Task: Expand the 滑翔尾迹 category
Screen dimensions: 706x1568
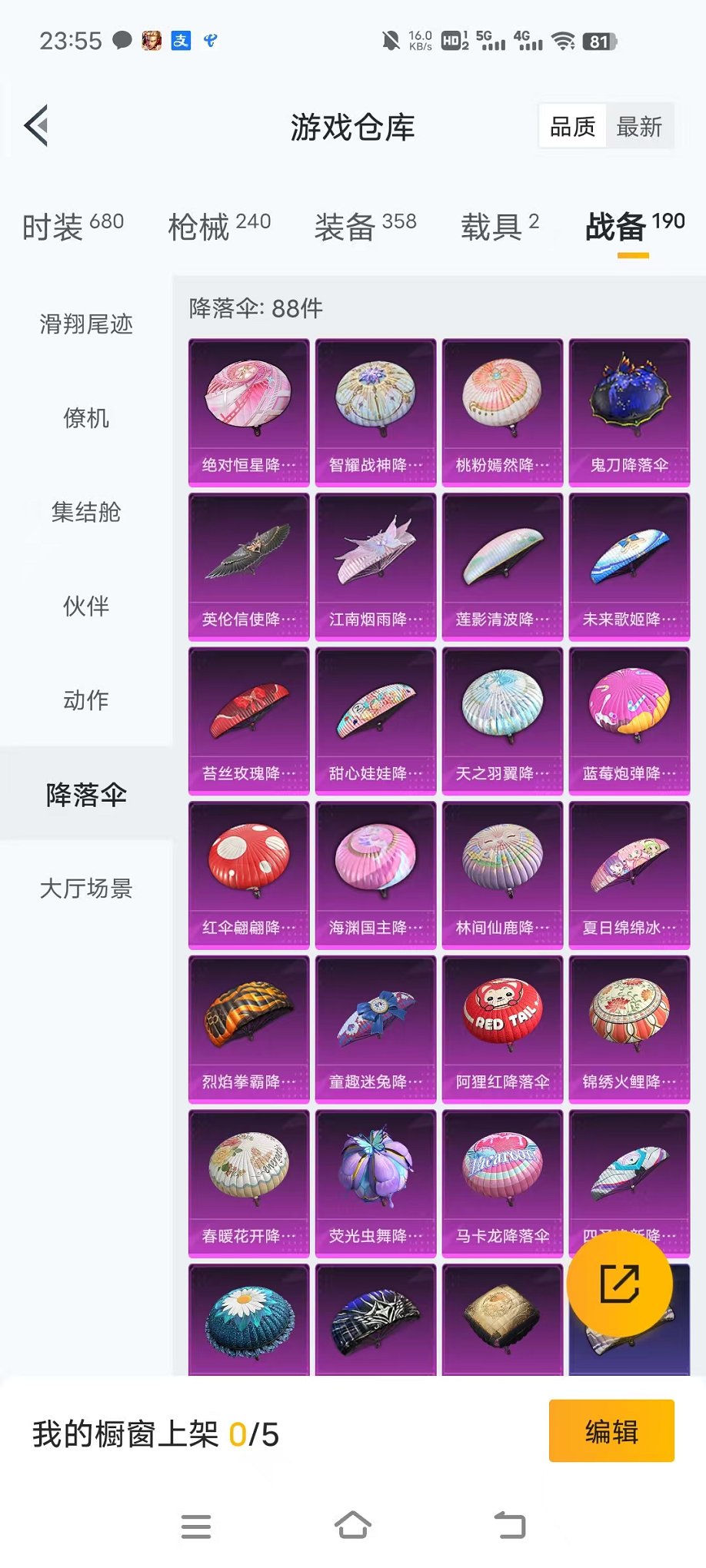Action: (85, 325)
